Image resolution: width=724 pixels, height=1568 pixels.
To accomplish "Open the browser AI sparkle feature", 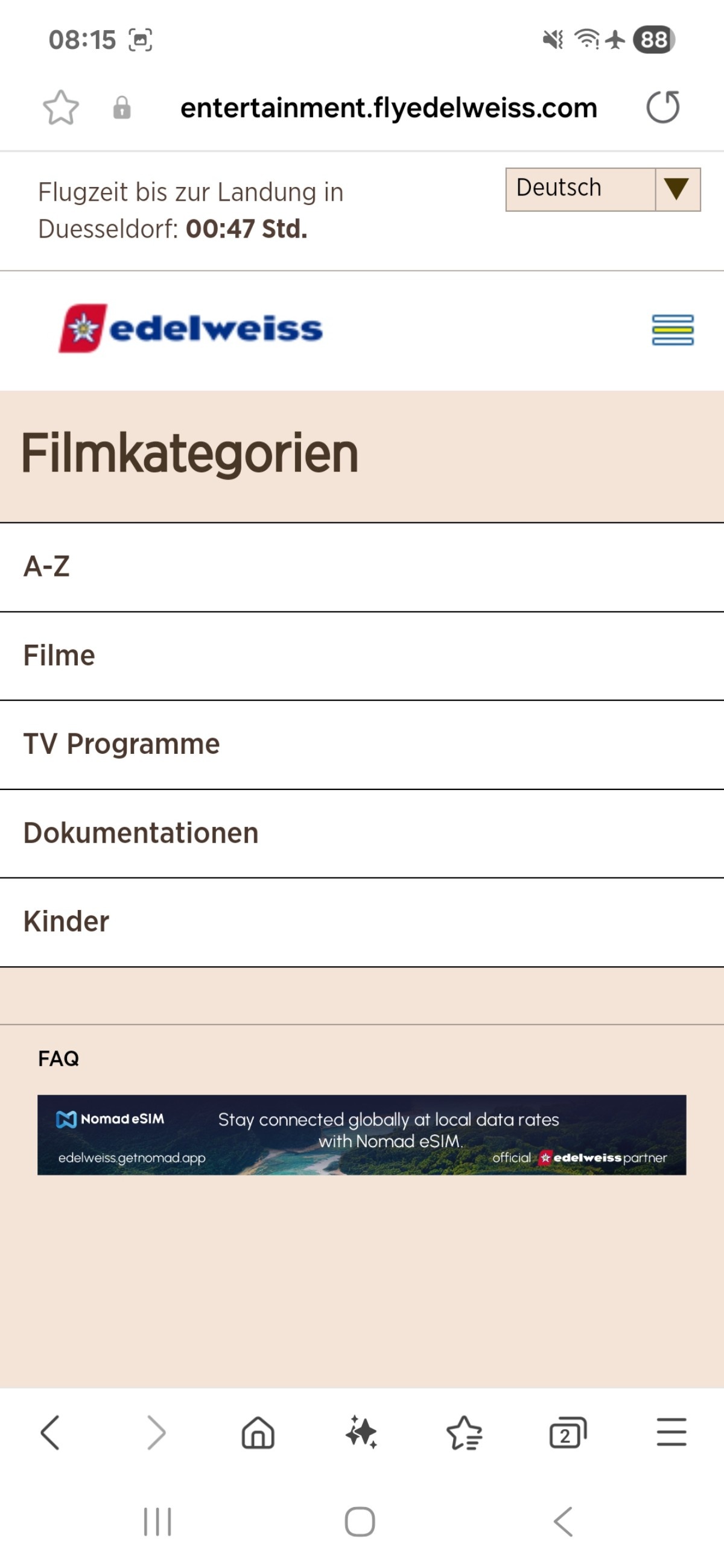I will [x=361, y=1432].
